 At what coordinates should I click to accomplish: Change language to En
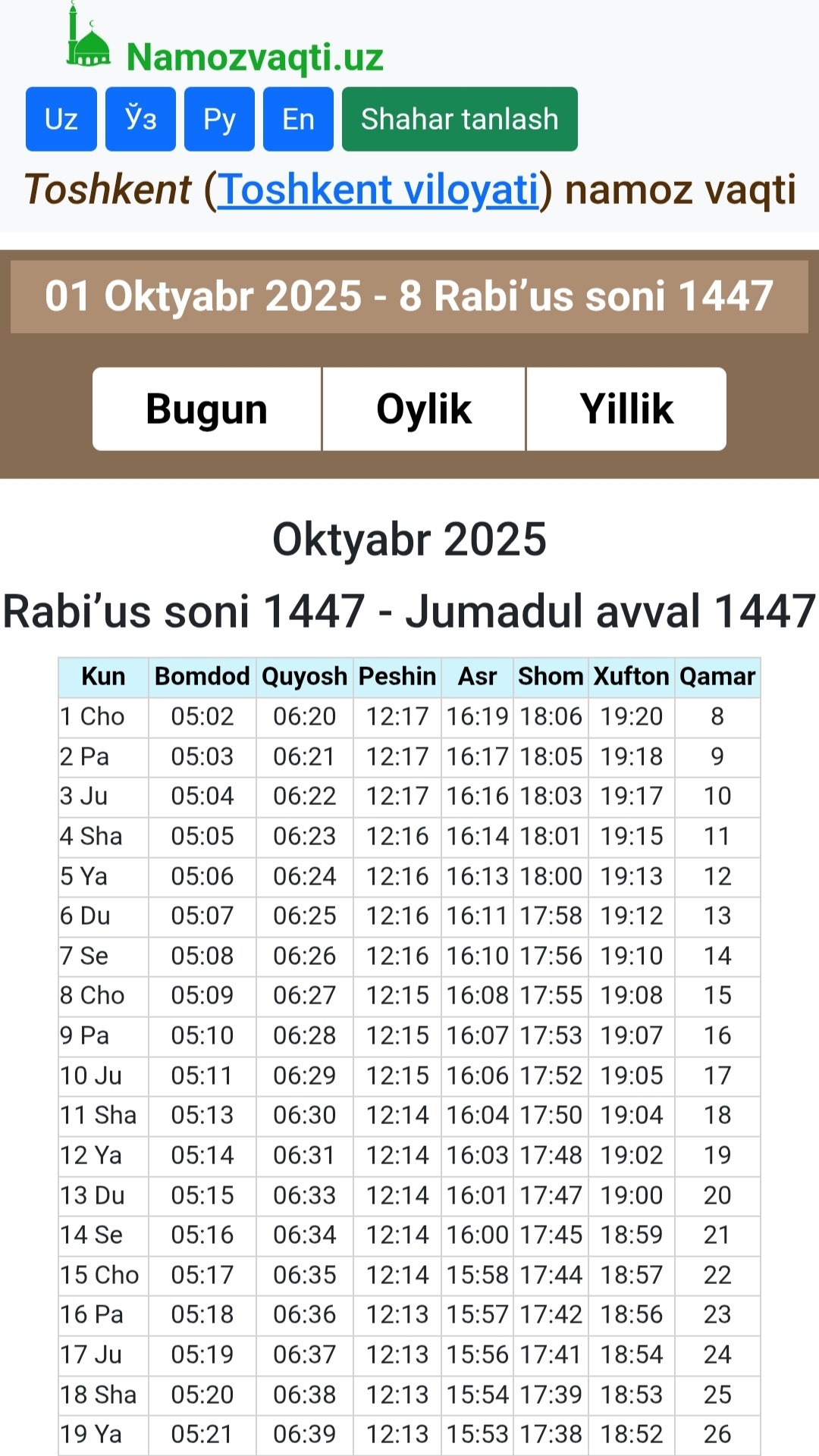[x=298, y=119]
